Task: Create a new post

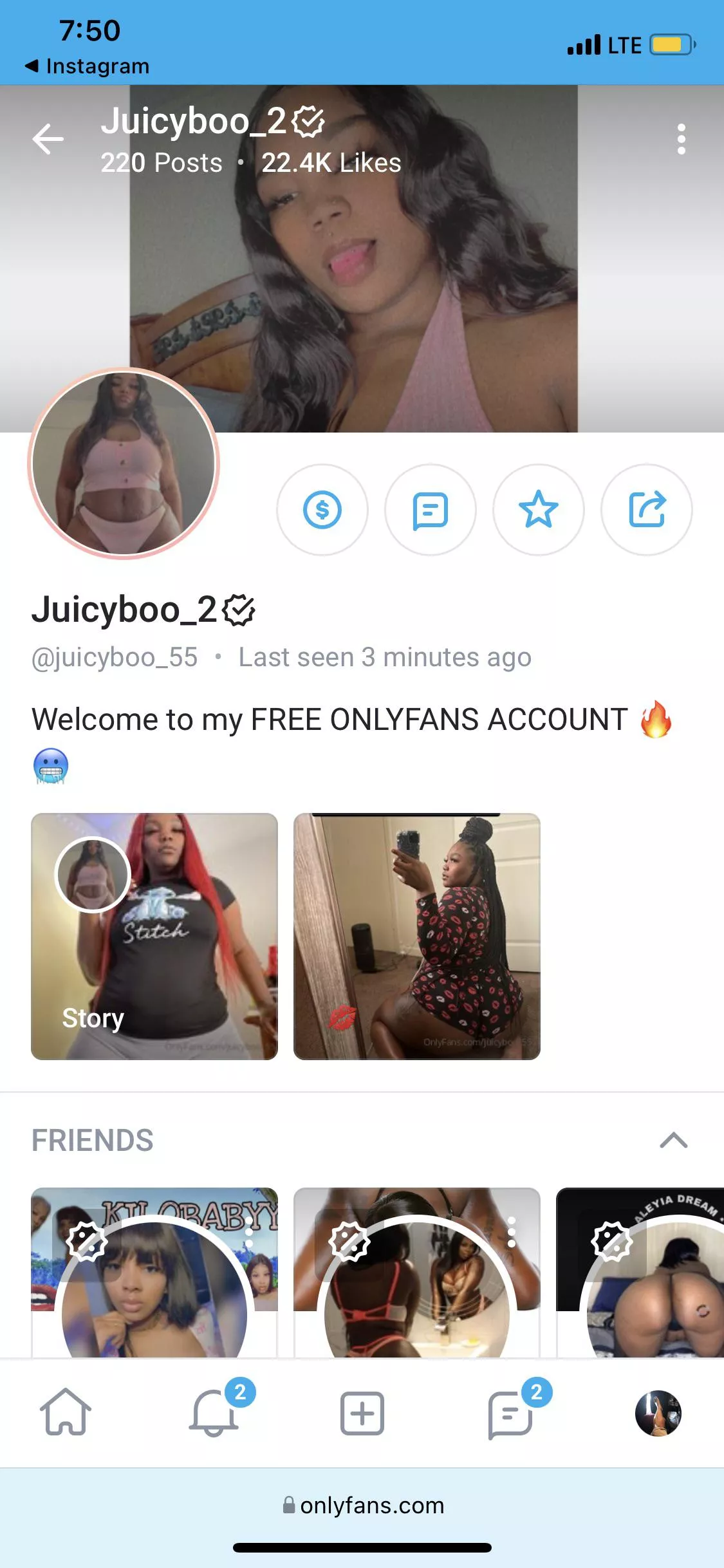Action: click(362, 1413)
